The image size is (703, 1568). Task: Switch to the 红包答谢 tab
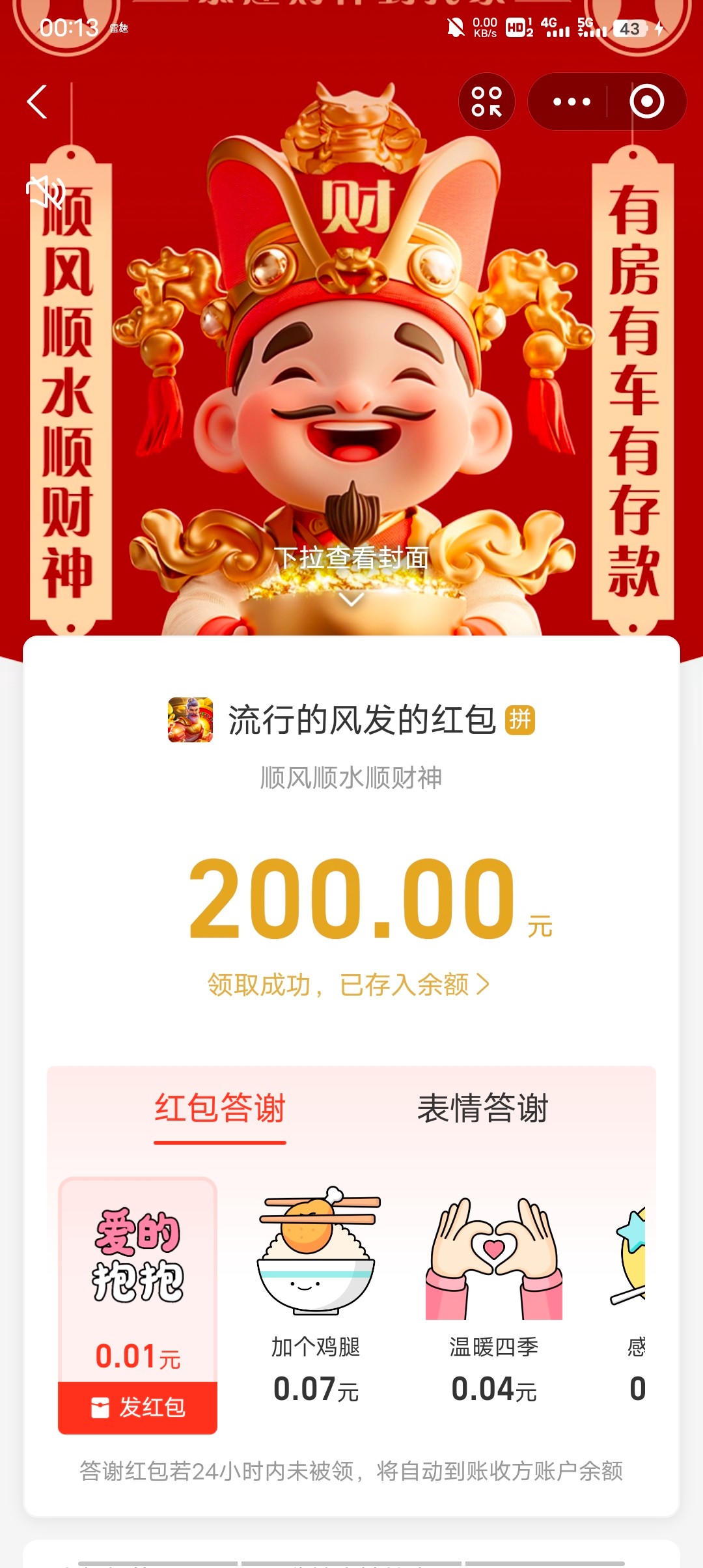(x=220, y=1108)
